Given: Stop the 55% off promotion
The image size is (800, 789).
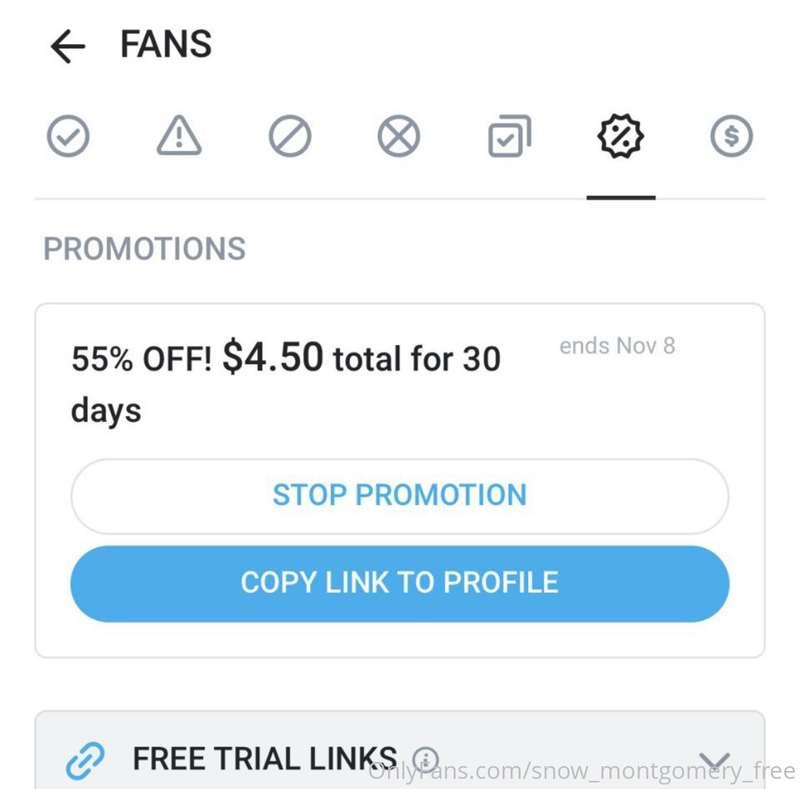Looking at the screenshot, I should [399, 495].
